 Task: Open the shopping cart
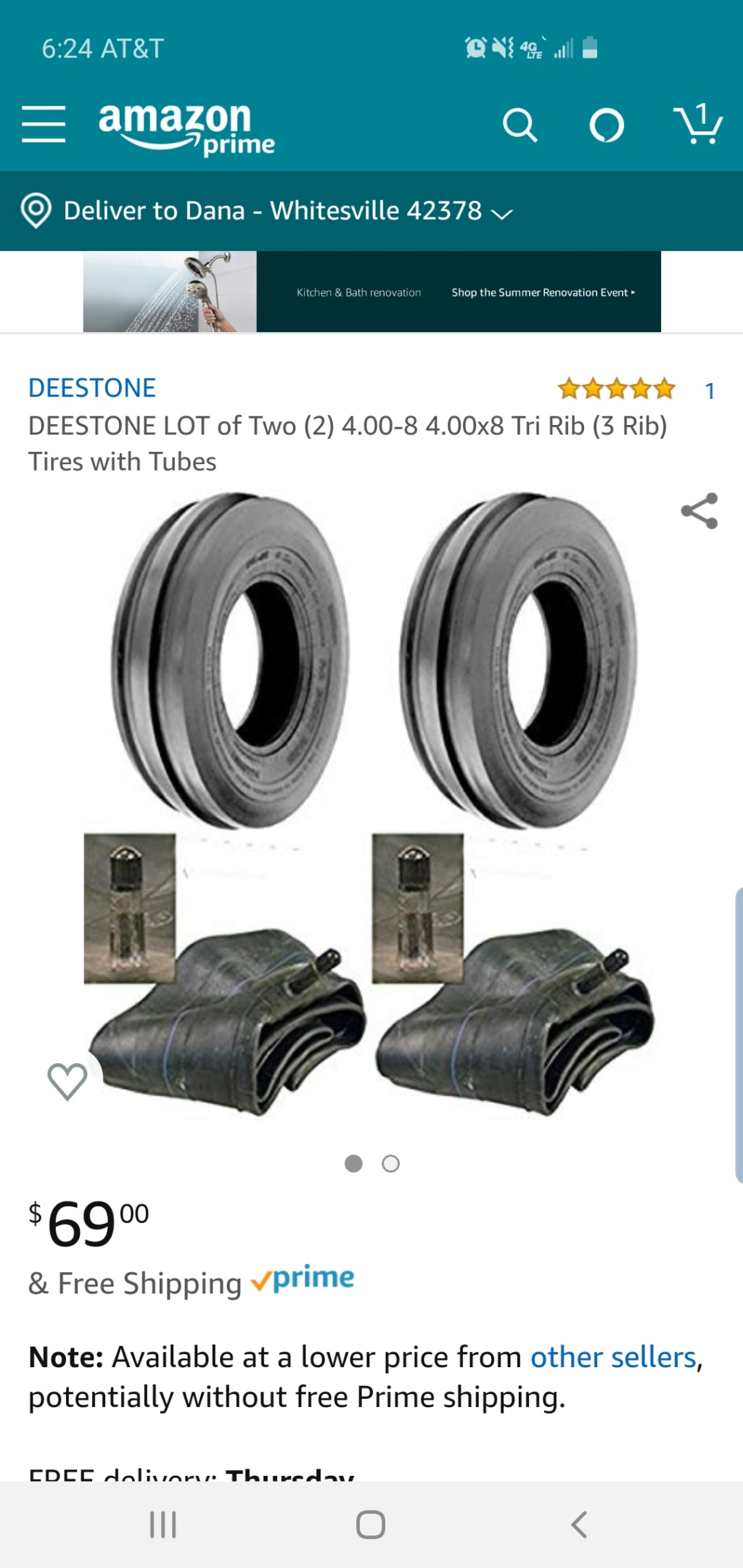point(698,124)
